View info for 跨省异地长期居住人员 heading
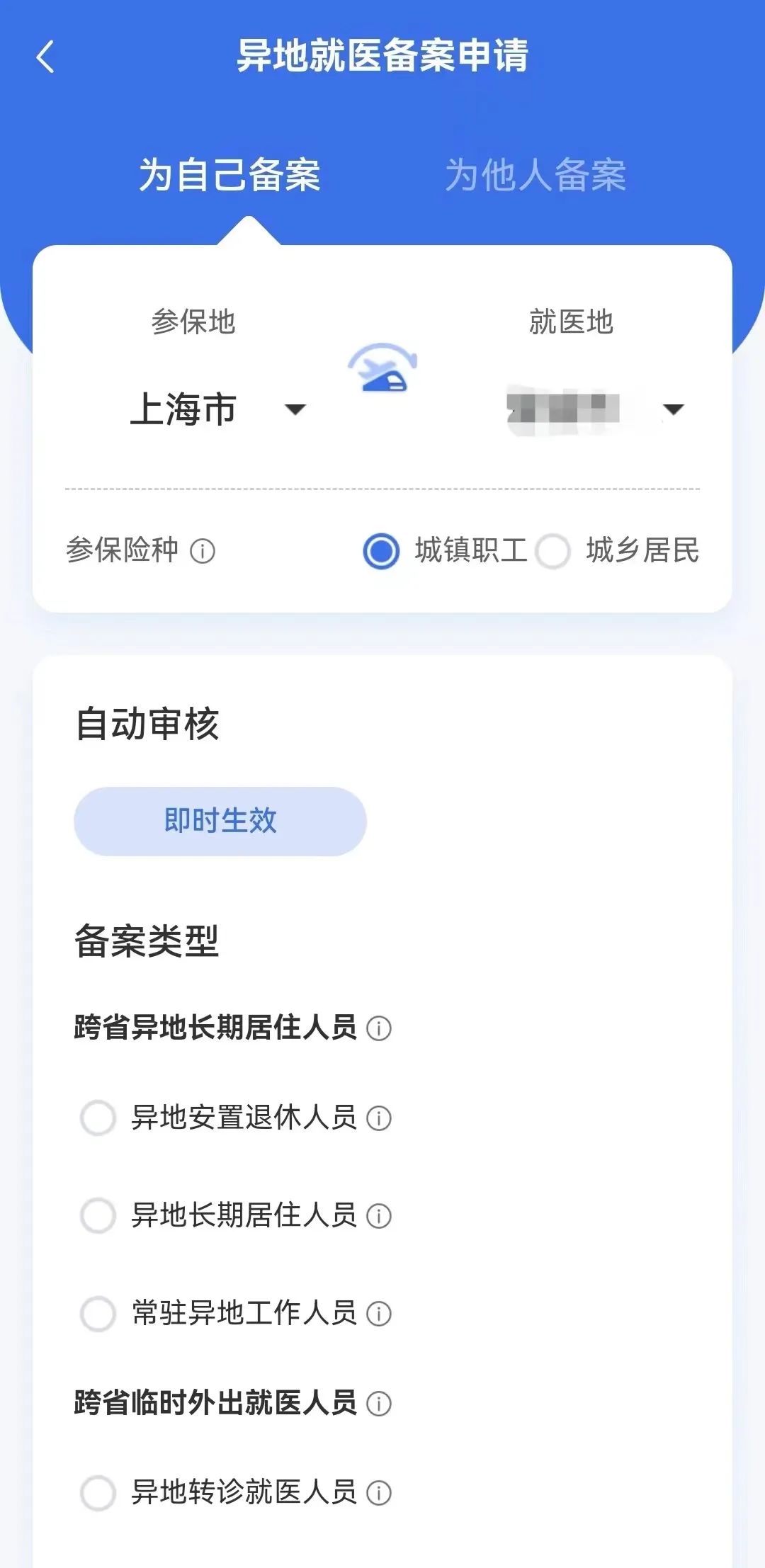The height and width of the screenshot is (1568, 765). 379,1028
